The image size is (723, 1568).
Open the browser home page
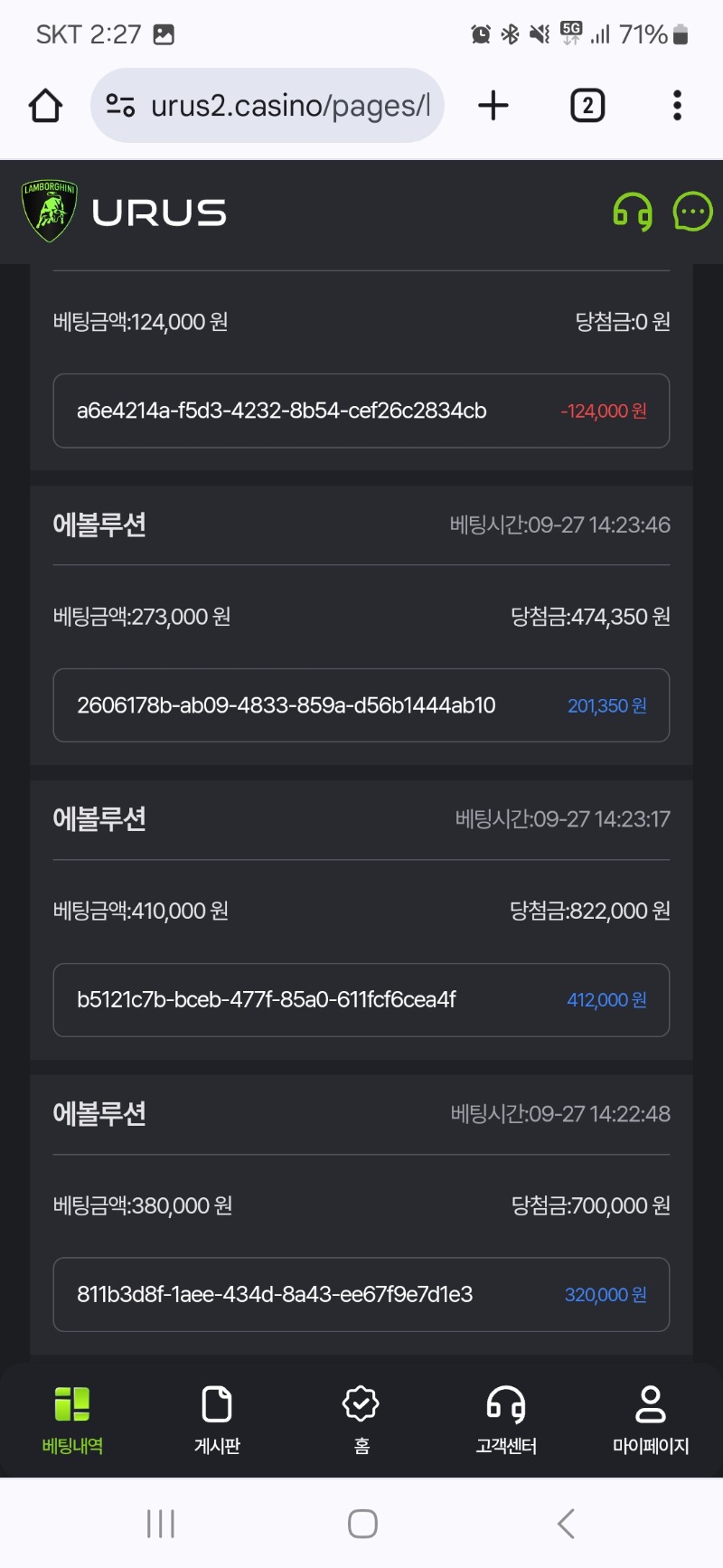point(45,106)
